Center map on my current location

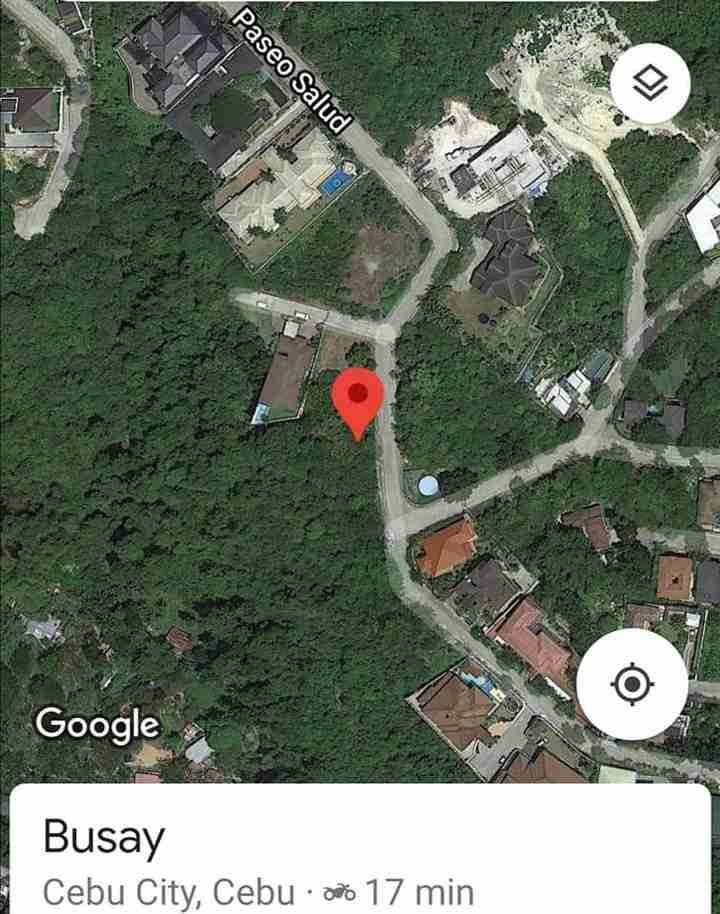pos(633,684)
